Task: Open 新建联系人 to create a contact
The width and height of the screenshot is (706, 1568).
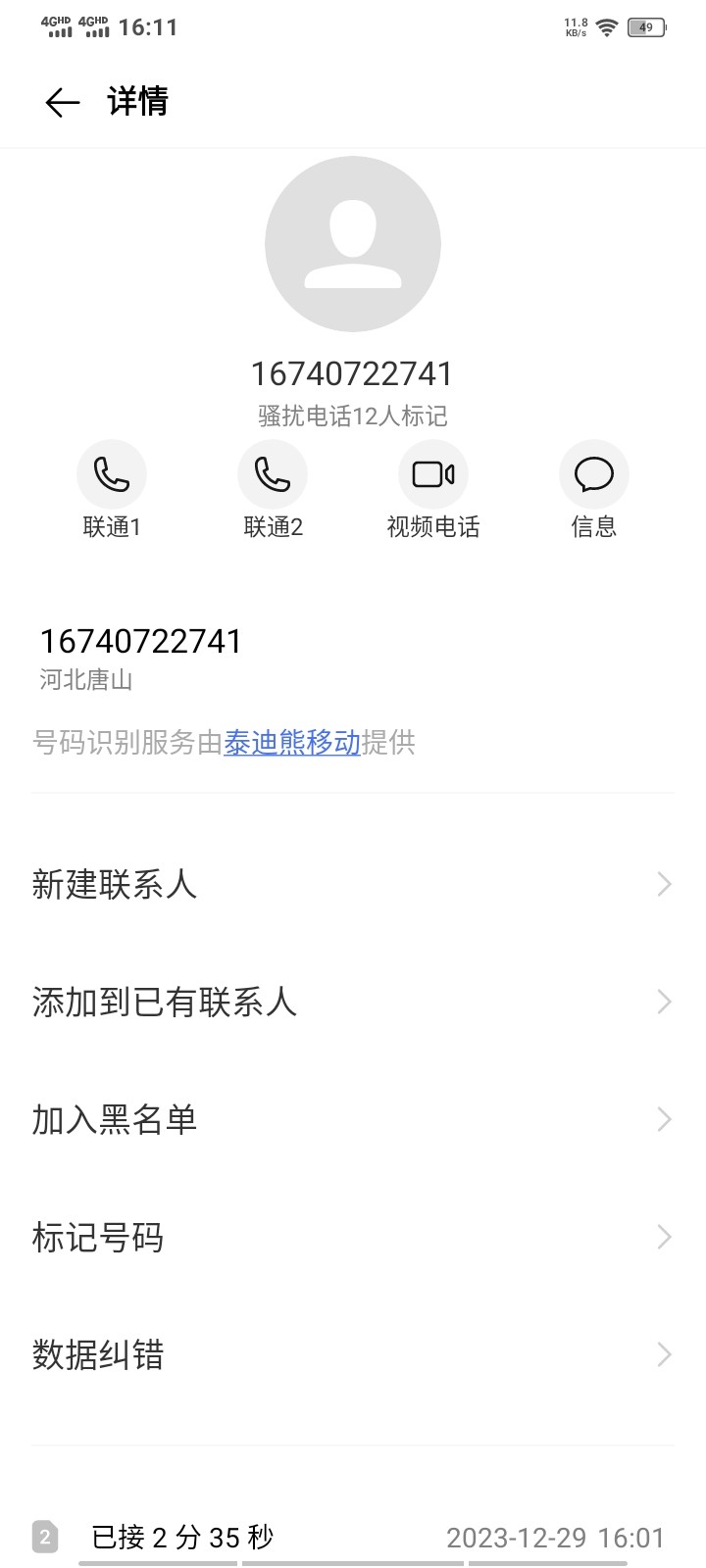Action: click(x=353, y=884)
